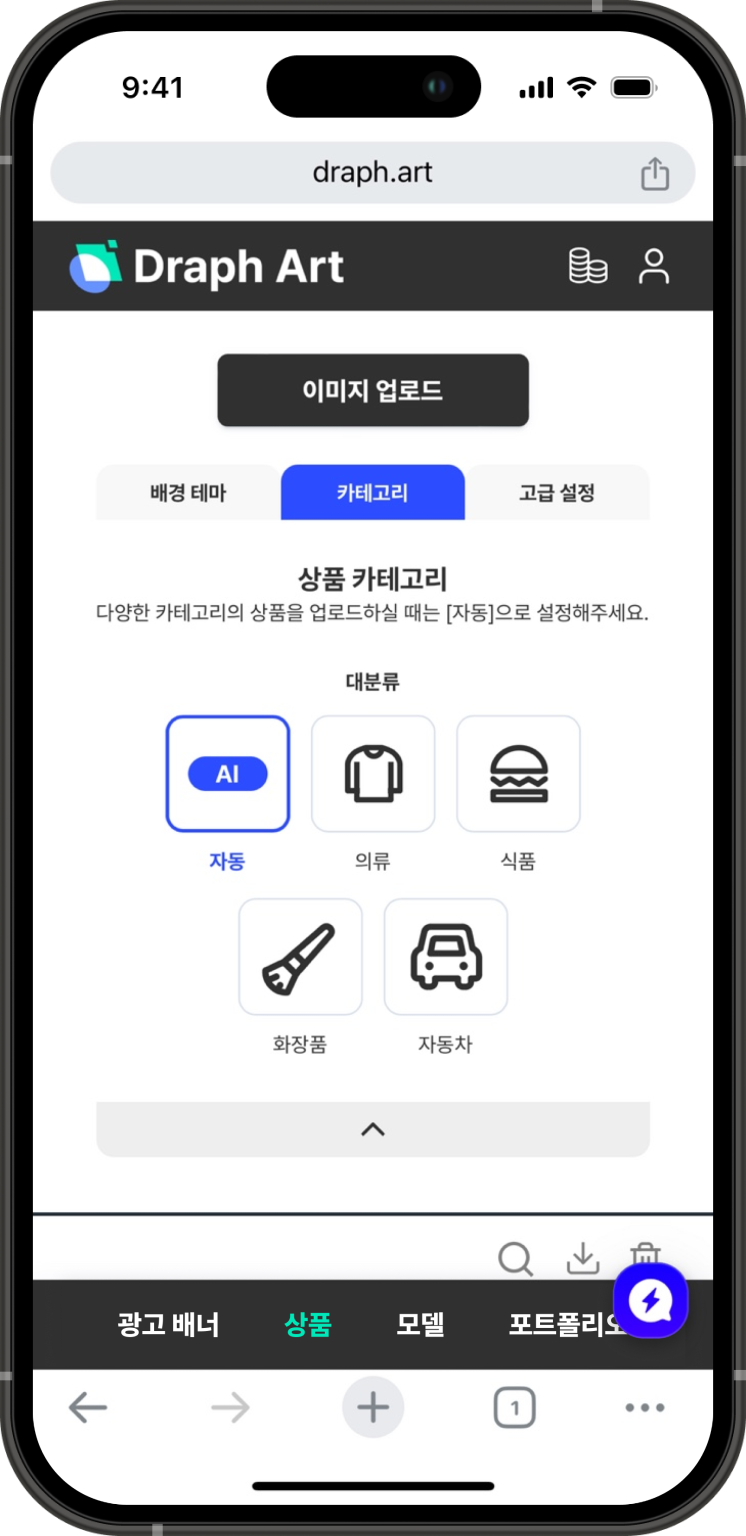
Task: Select the 자동차 car category
Action: point(446,956)
